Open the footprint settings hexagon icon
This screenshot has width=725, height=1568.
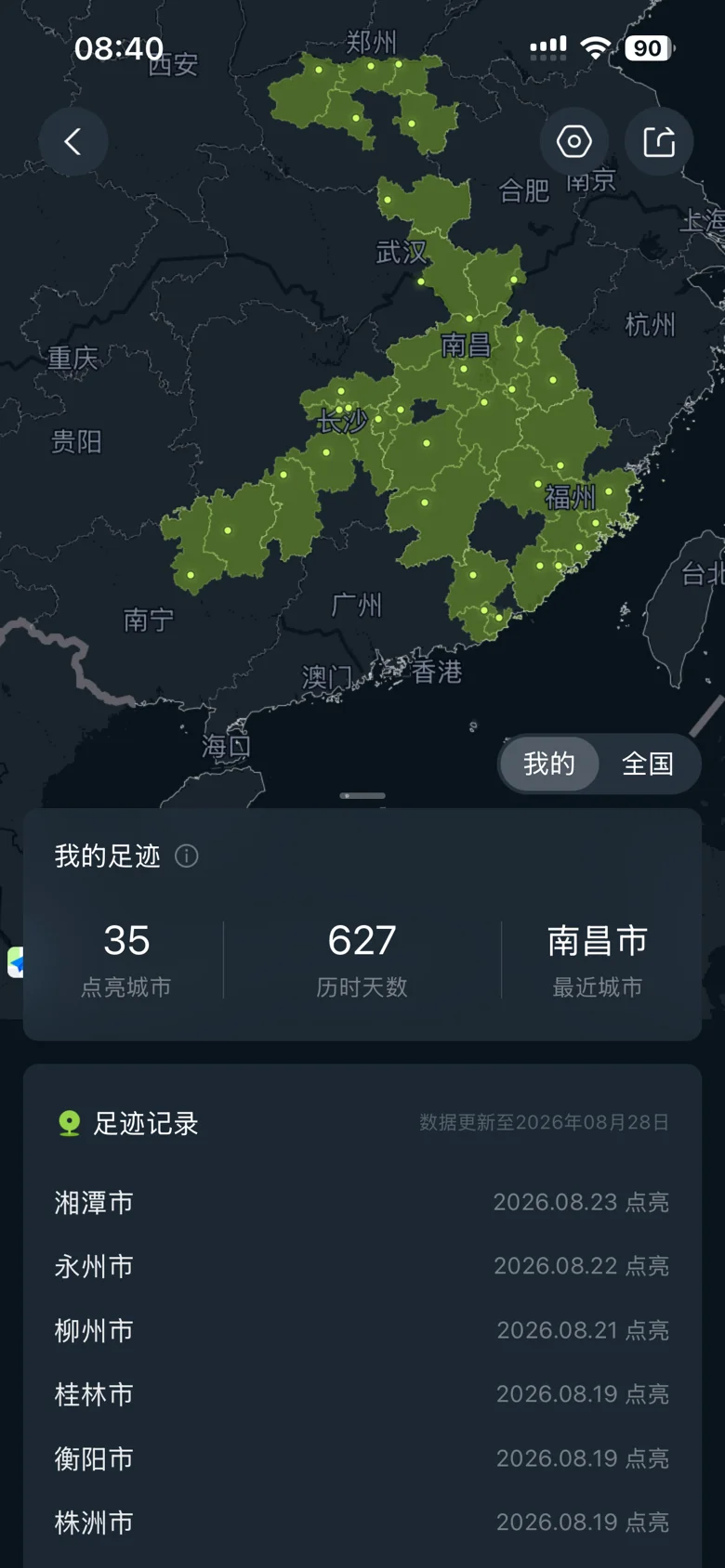574,142
